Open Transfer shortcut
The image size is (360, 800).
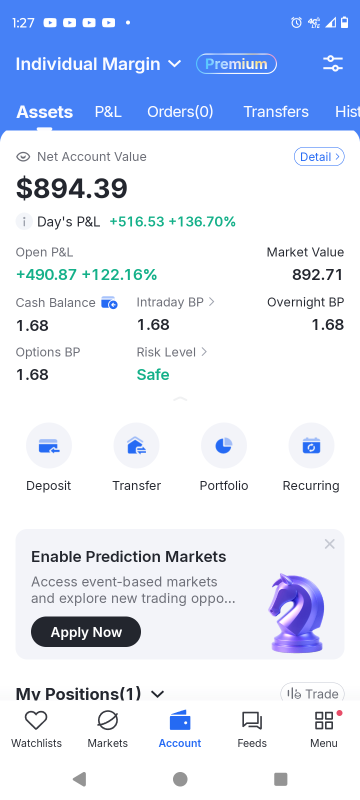pyautogui.click(x=136, y=457)
